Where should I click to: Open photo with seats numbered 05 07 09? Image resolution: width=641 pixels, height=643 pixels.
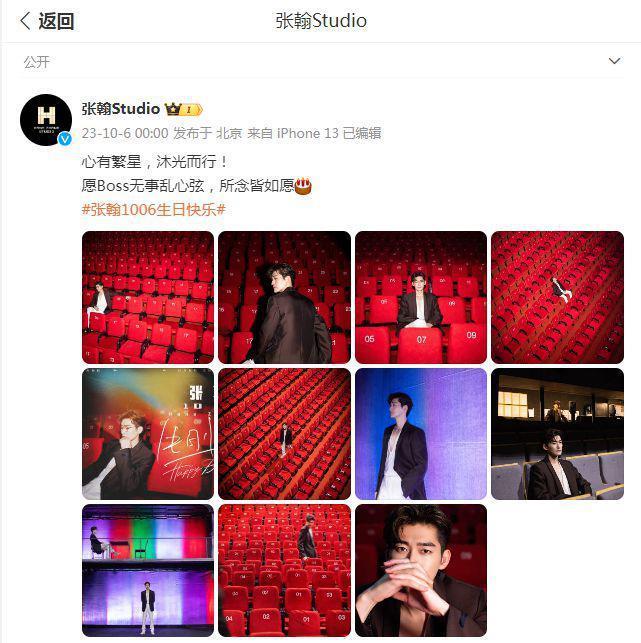421,297
